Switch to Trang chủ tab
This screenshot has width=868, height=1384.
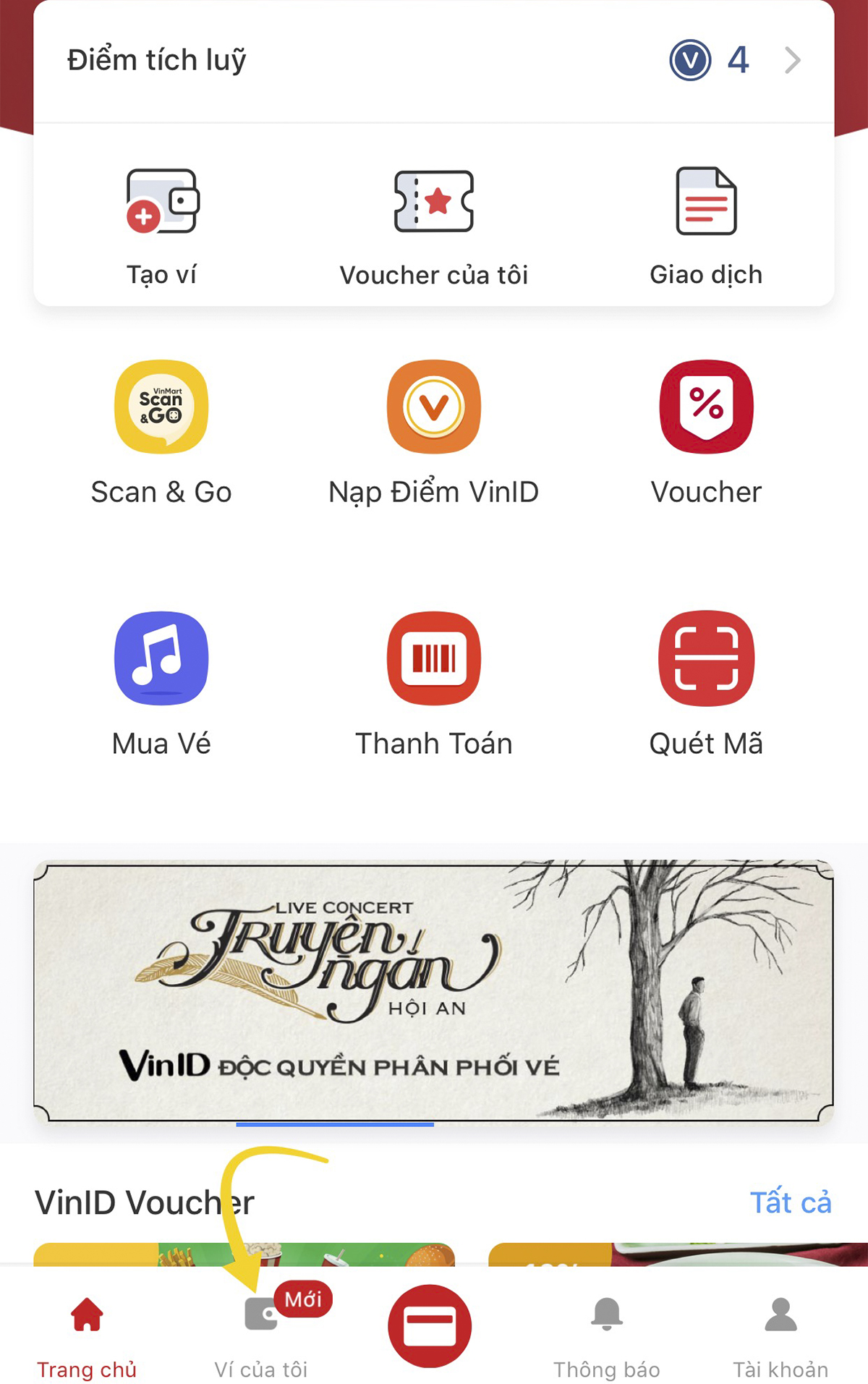pos(87,1335)
